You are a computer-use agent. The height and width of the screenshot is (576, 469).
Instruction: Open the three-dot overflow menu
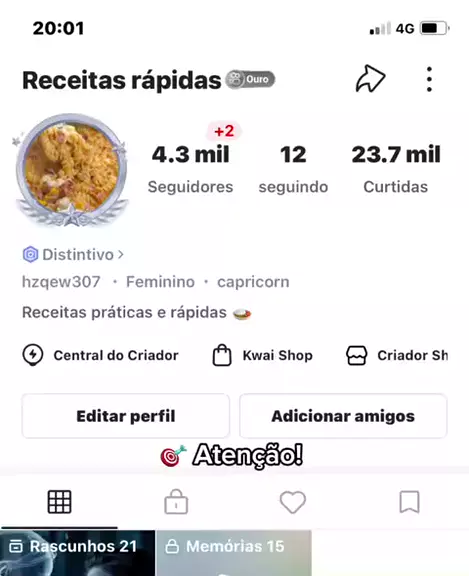429,79
